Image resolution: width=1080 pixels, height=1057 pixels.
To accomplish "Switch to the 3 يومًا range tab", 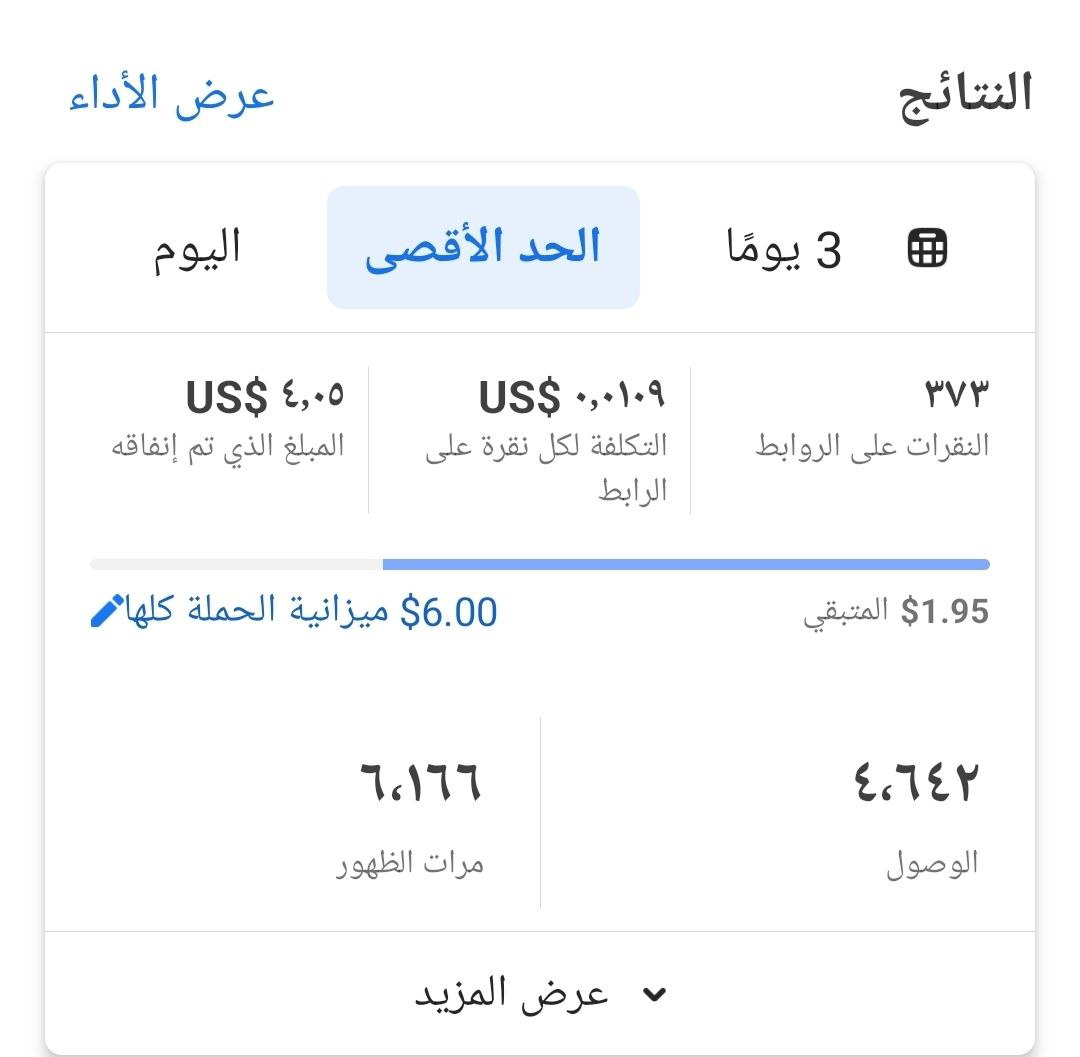I will point(783,248).
